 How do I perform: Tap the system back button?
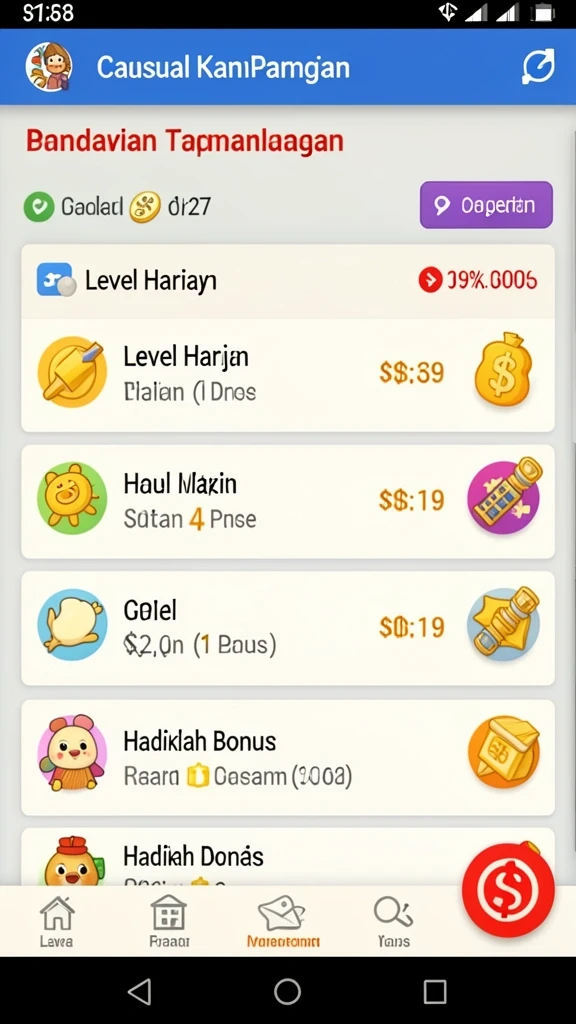(139, 991)
